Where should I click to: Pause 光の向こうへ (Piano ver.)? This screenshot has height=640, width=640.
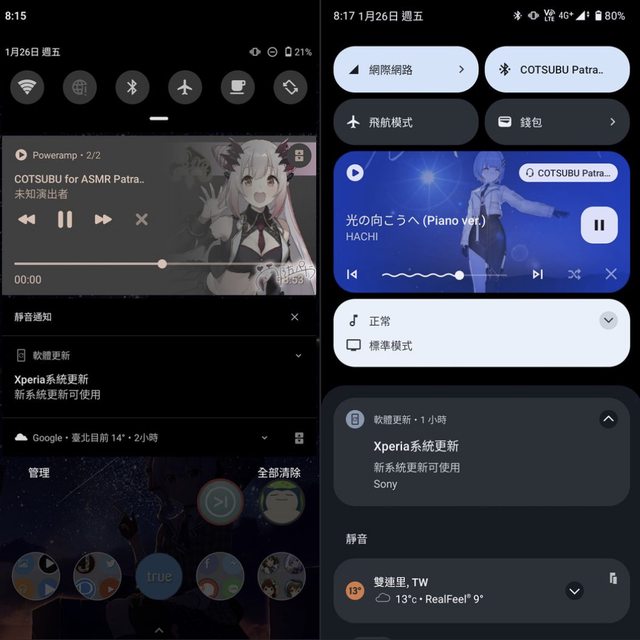[x=599, y=225]
